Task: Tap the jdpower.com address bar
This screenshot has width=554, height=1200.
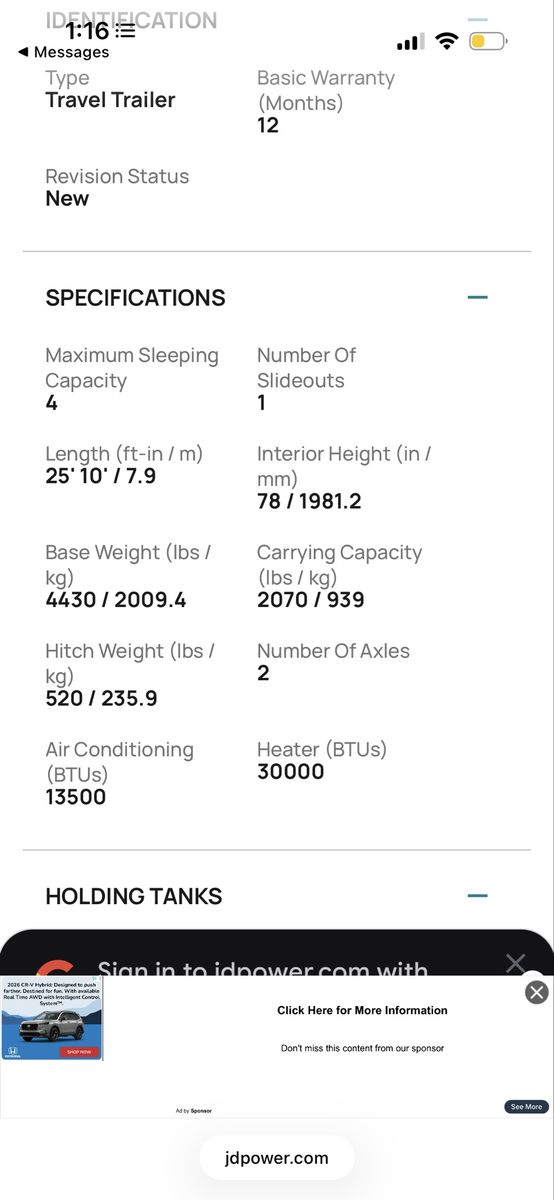Action: click(x=277, y=1158)
